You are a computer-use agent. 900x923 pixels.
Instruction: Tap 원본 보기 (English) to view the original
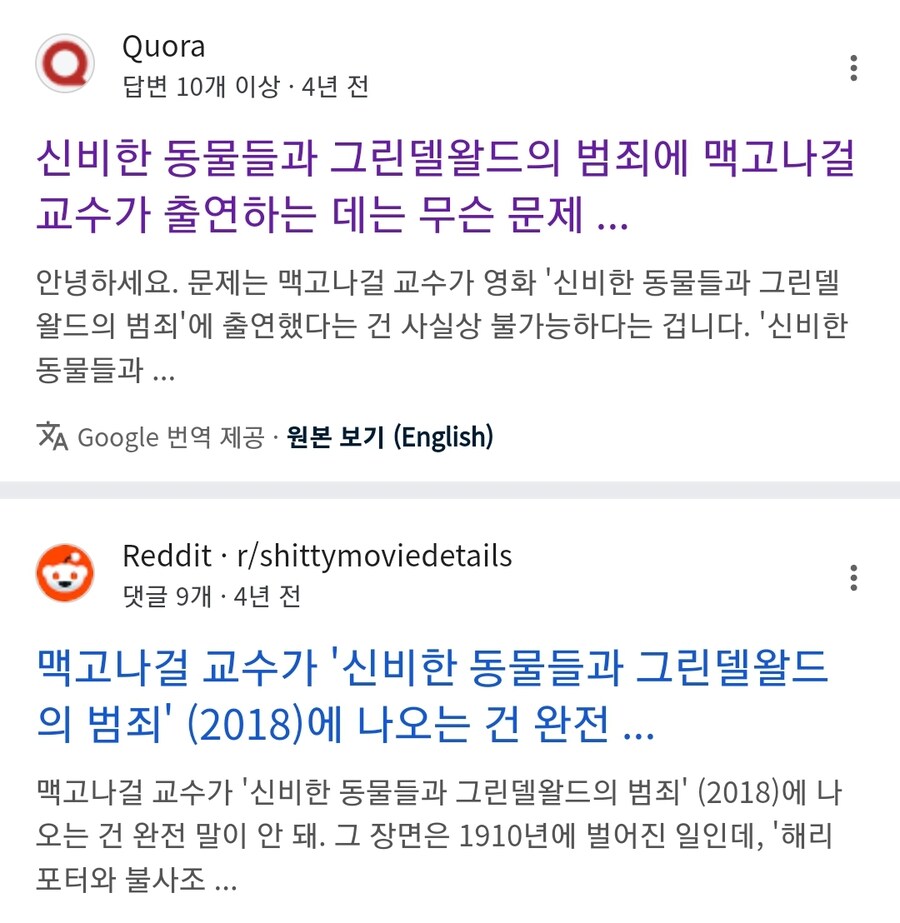(390, 437)
